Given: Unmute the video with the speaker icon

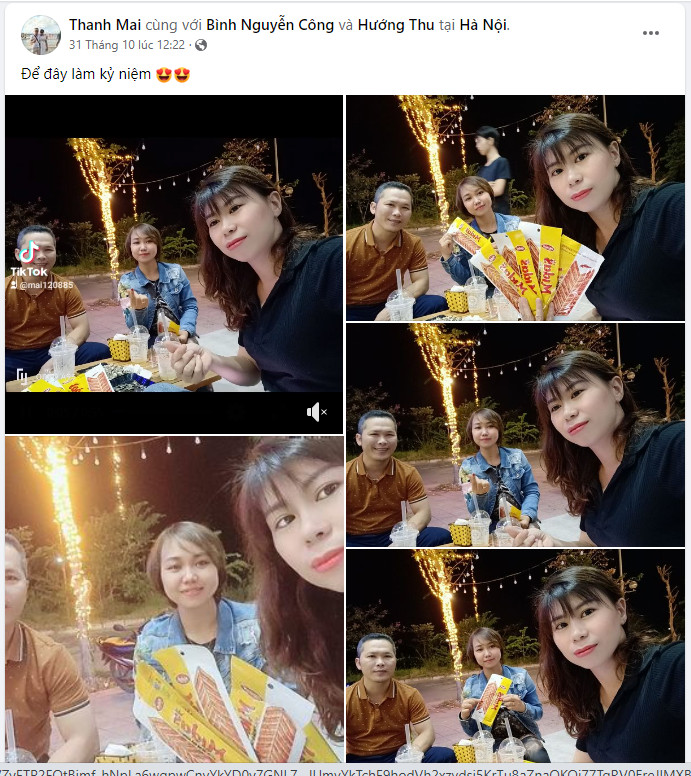Looking at the screenshot, I should pyautogui.click(x=316, y=412).
